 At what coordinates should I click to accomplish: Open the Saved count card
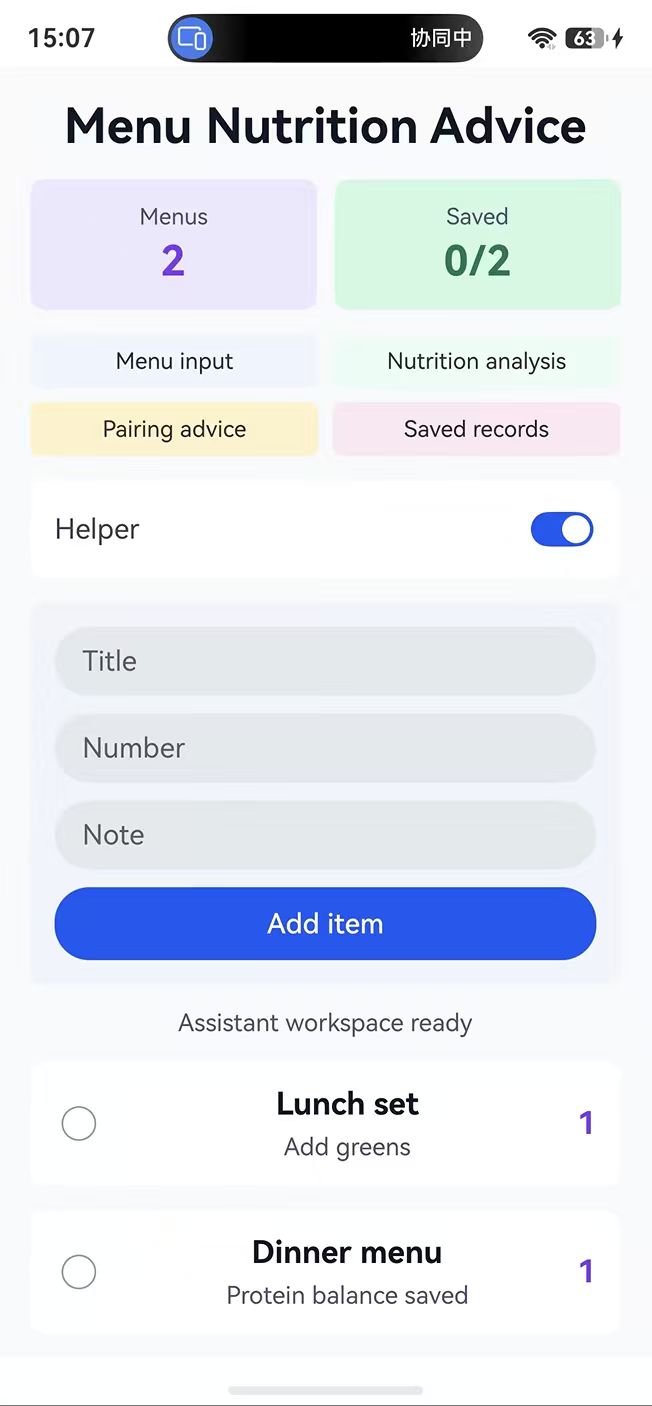(477, 244)
